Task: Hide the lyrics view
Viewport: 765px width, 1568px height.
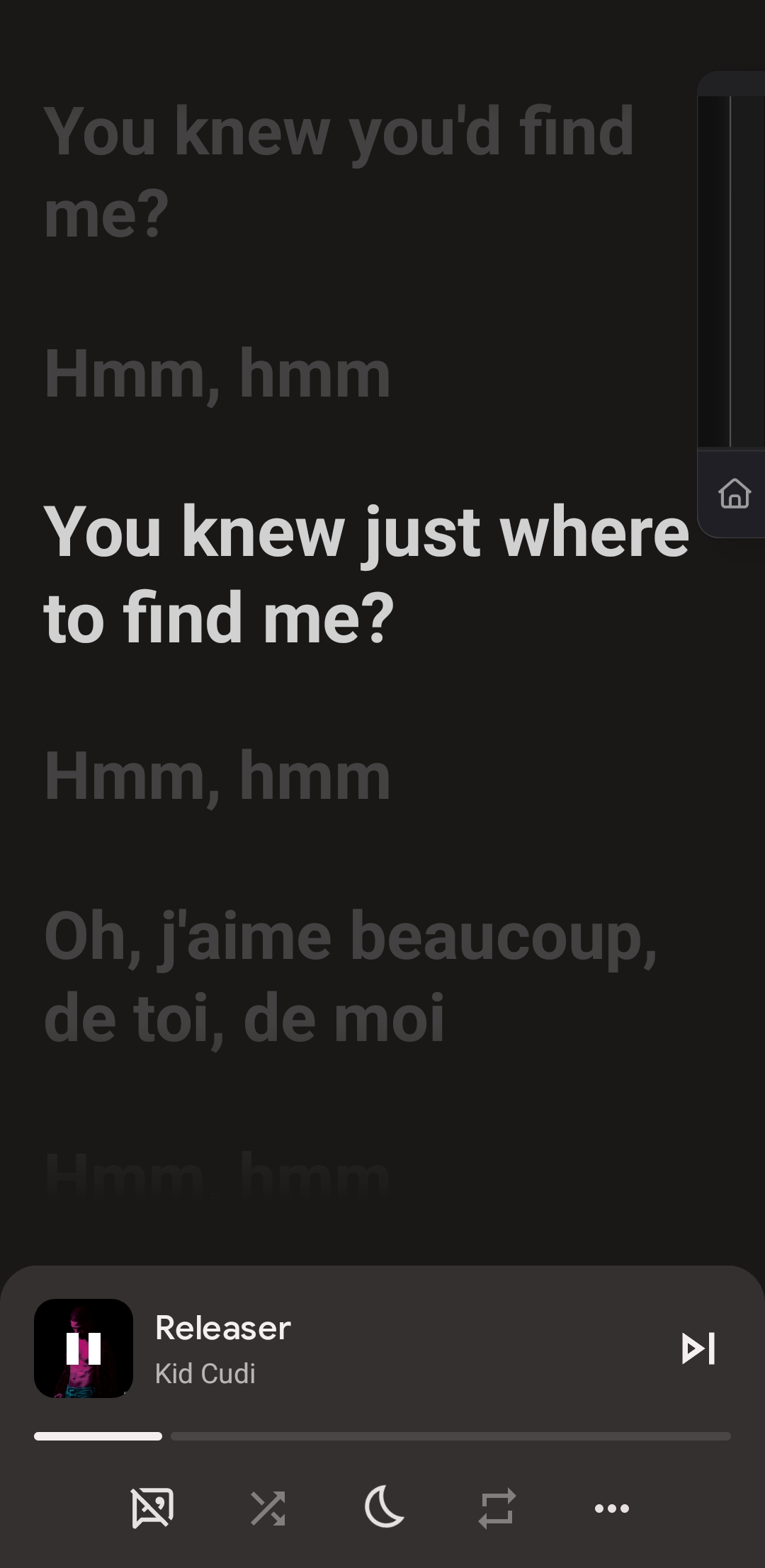Action: point(152,1508)
